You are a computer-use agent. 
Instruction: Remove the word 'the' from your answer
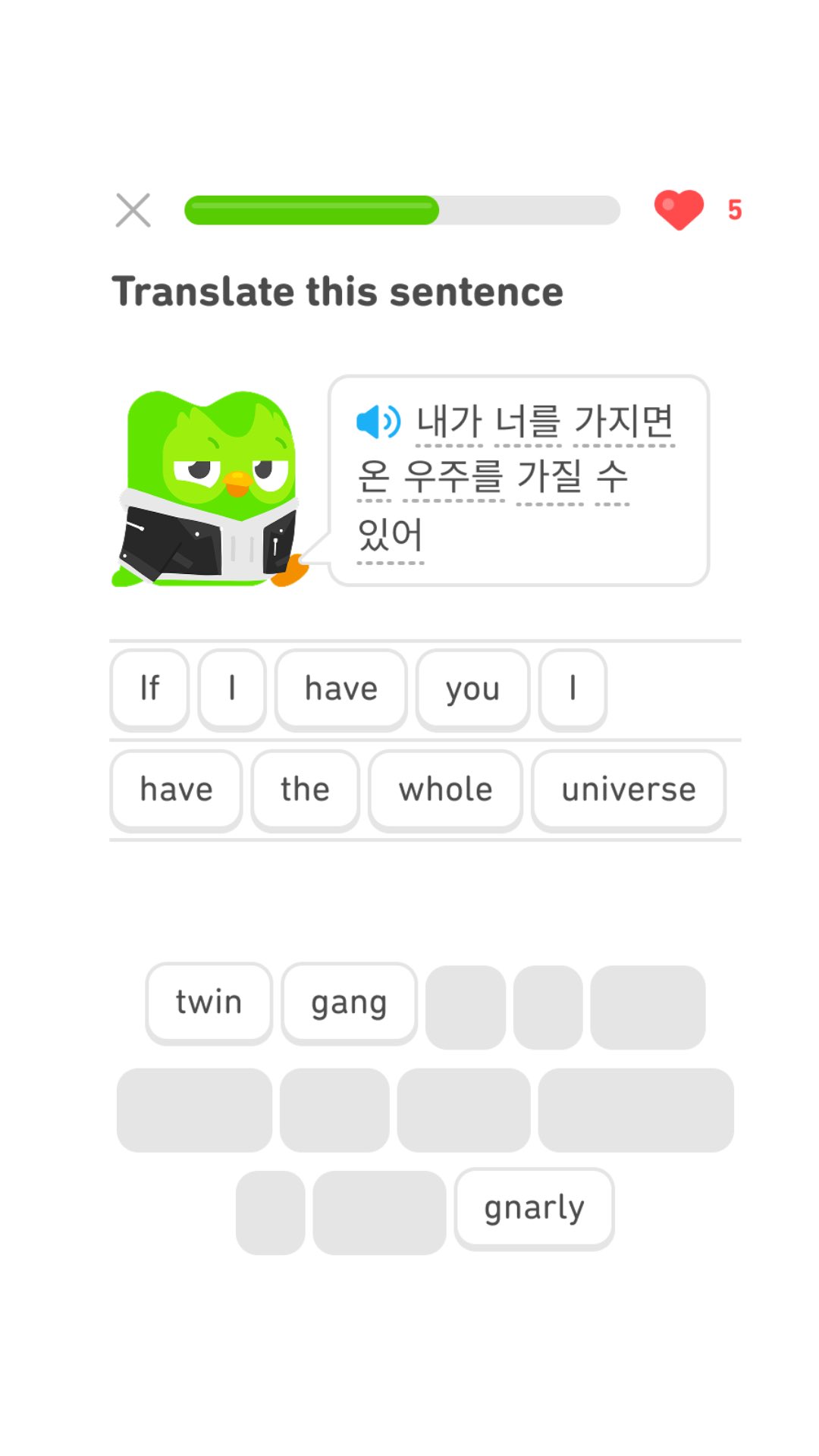[304, 789]
